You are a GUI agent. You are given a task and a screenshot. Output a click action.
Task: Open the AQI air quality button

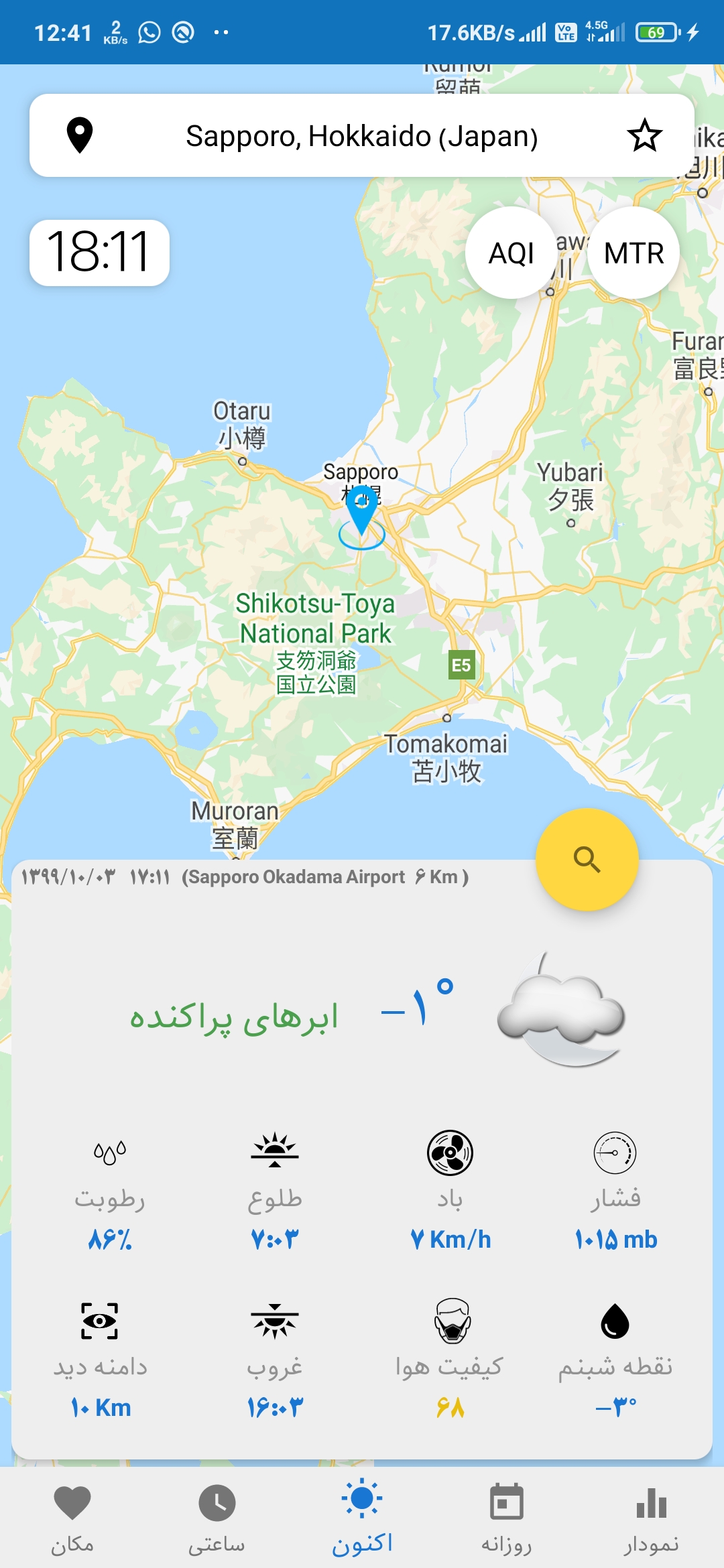[x=511, y=253]
